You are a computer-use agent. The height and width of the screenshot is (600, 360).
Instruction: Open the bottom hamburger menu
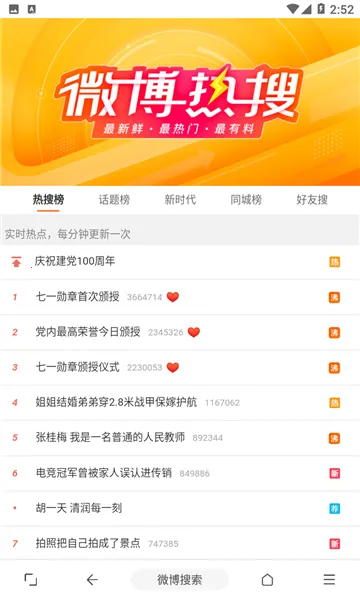coord(329,580)
